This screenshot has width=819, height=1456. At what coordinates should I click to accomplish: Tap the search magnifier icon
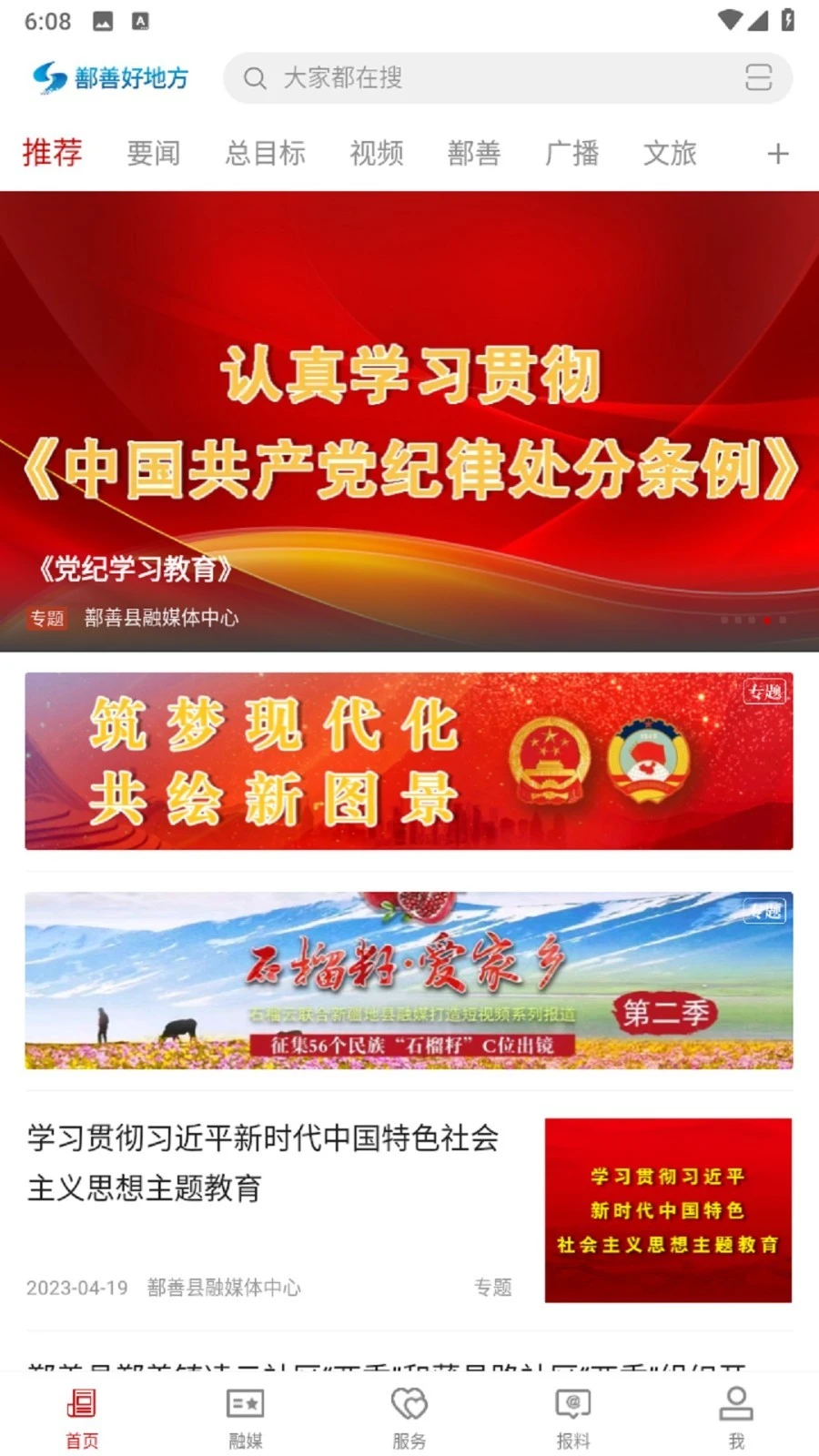[254, 79]
